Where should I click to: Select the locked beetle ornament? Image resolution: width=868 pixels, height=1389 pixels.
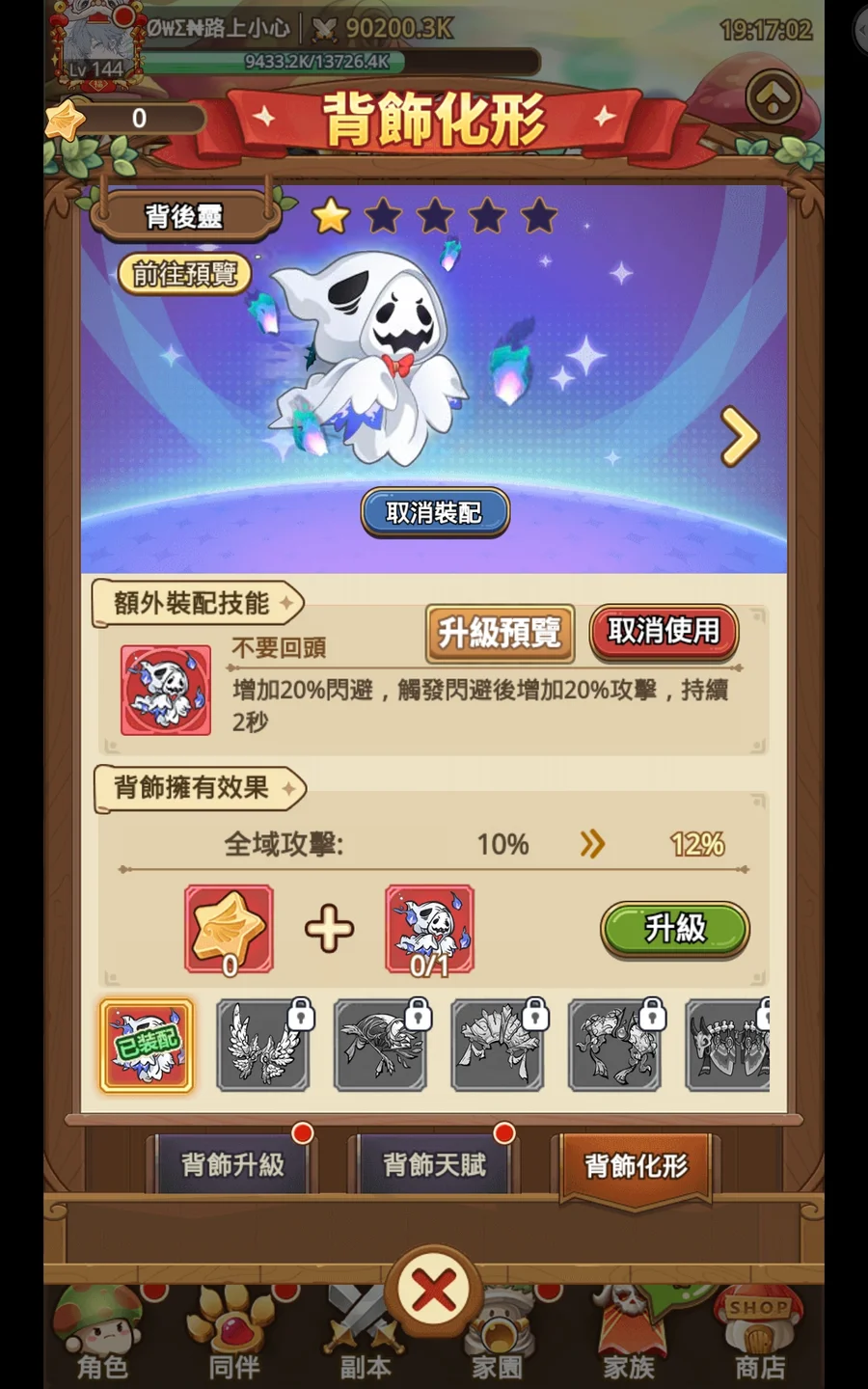click(x=380, y=1047)
